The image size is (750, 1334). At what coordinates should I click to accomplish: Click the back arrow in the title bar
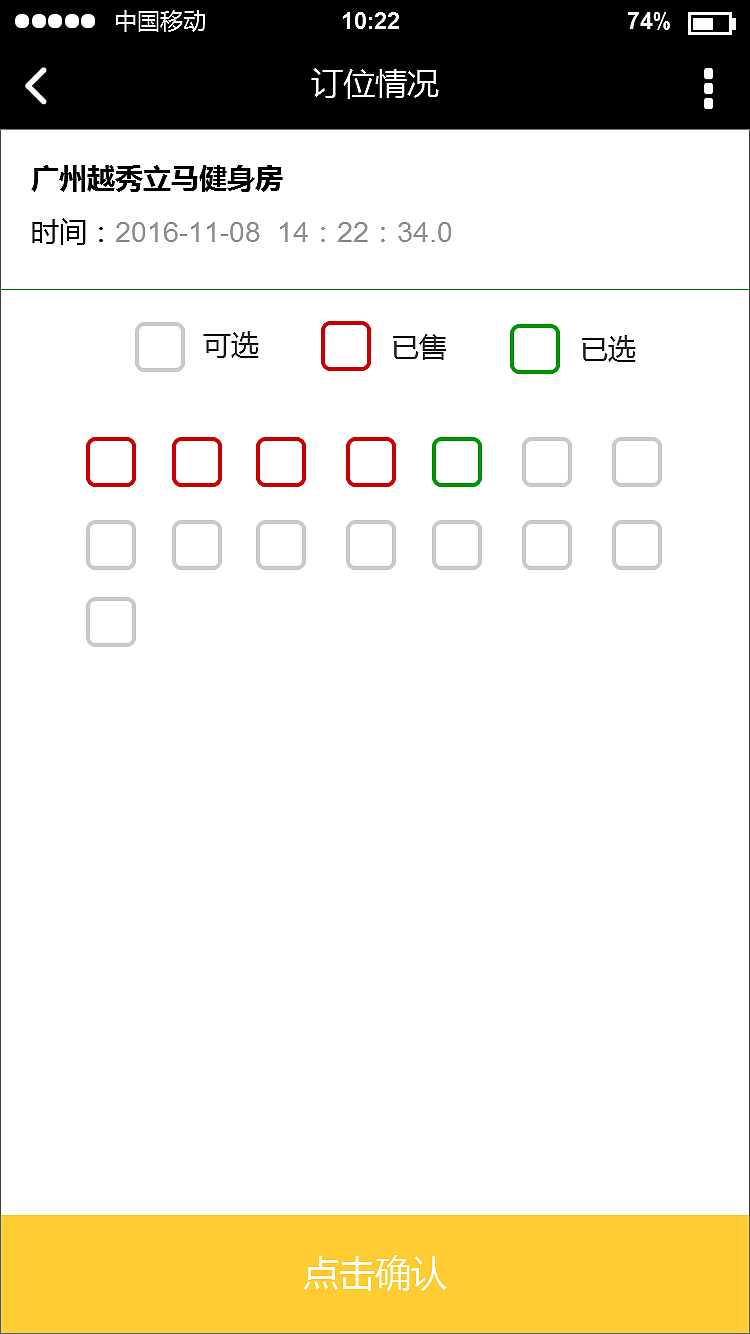coord(35,86)
